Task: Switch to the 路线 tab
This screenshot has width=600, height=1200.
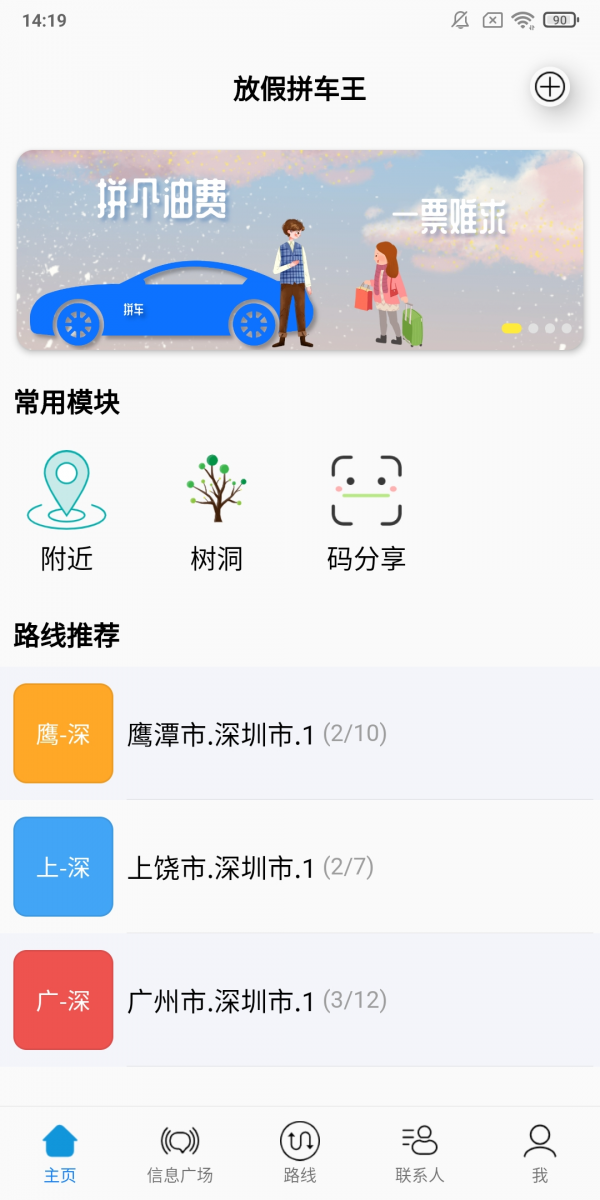Action: pyautogui.click(x=300, y=1152)
